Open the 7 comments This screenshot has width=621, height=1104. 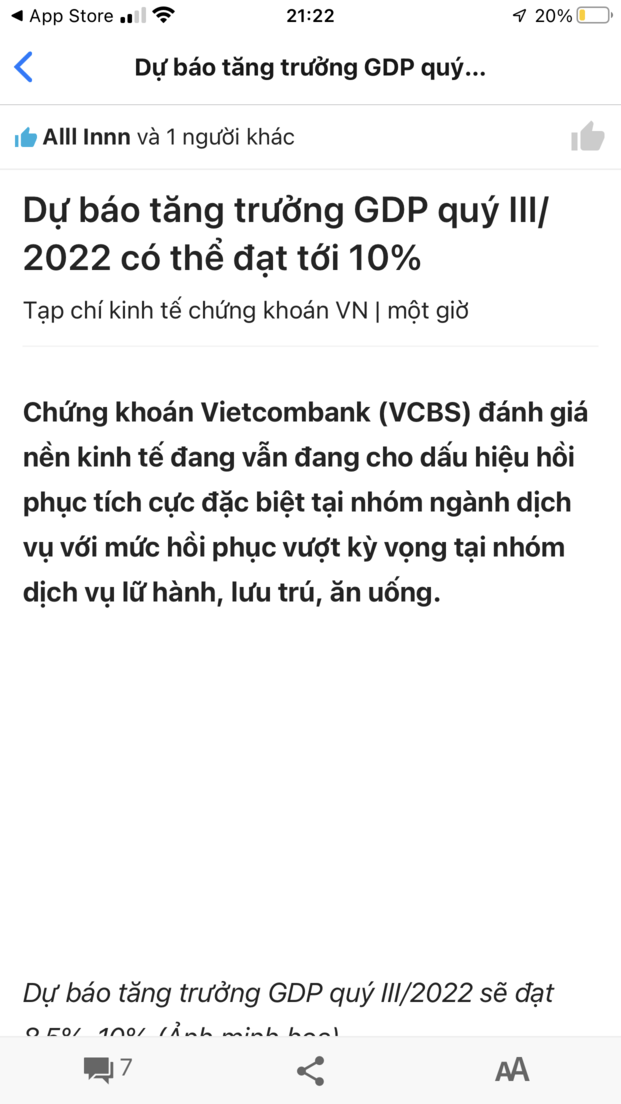point(107,1070)
